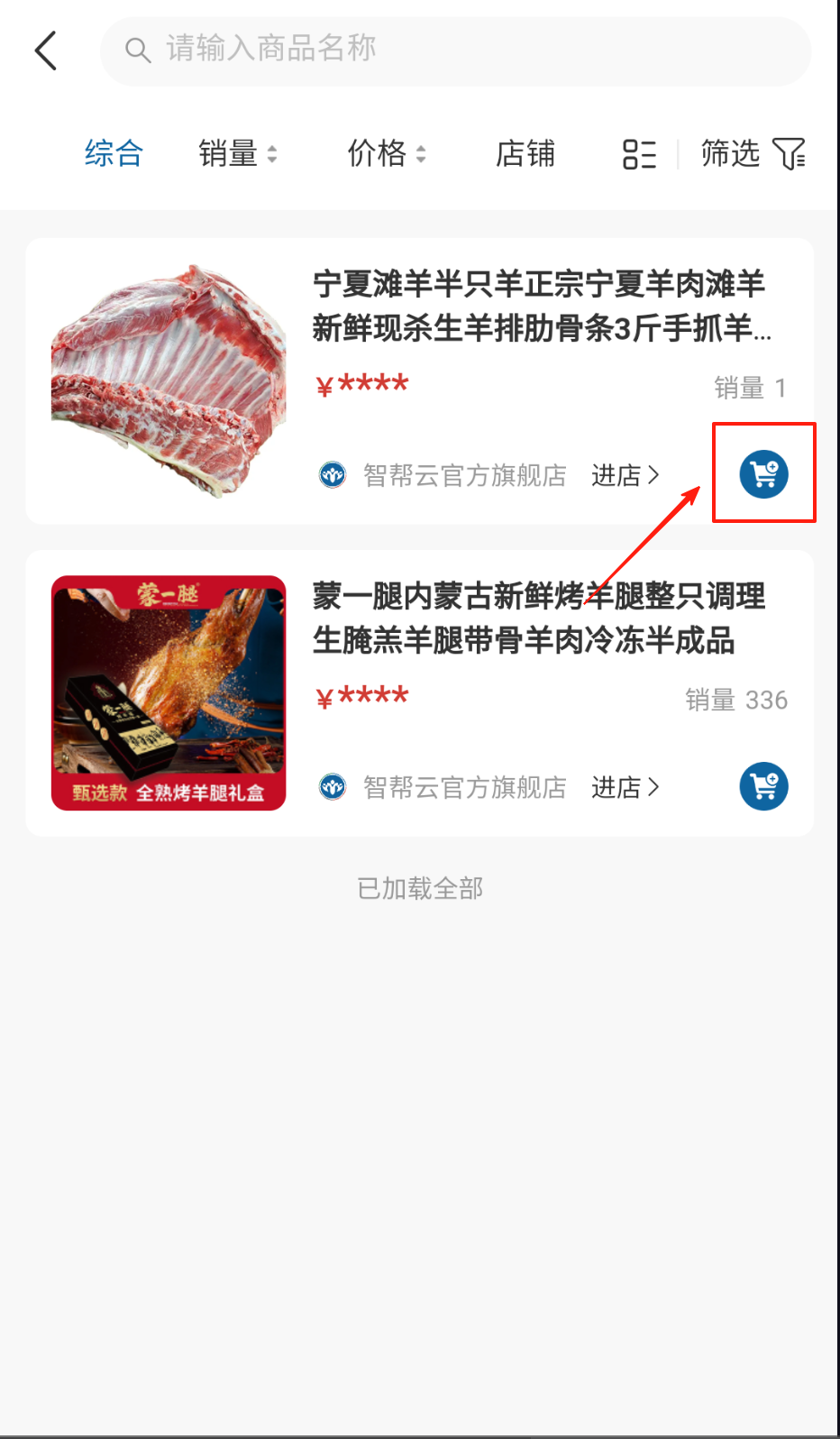Viewport: 840px width, 1439px height.
Task: Sort results by 销量
Action: [238, 153]
